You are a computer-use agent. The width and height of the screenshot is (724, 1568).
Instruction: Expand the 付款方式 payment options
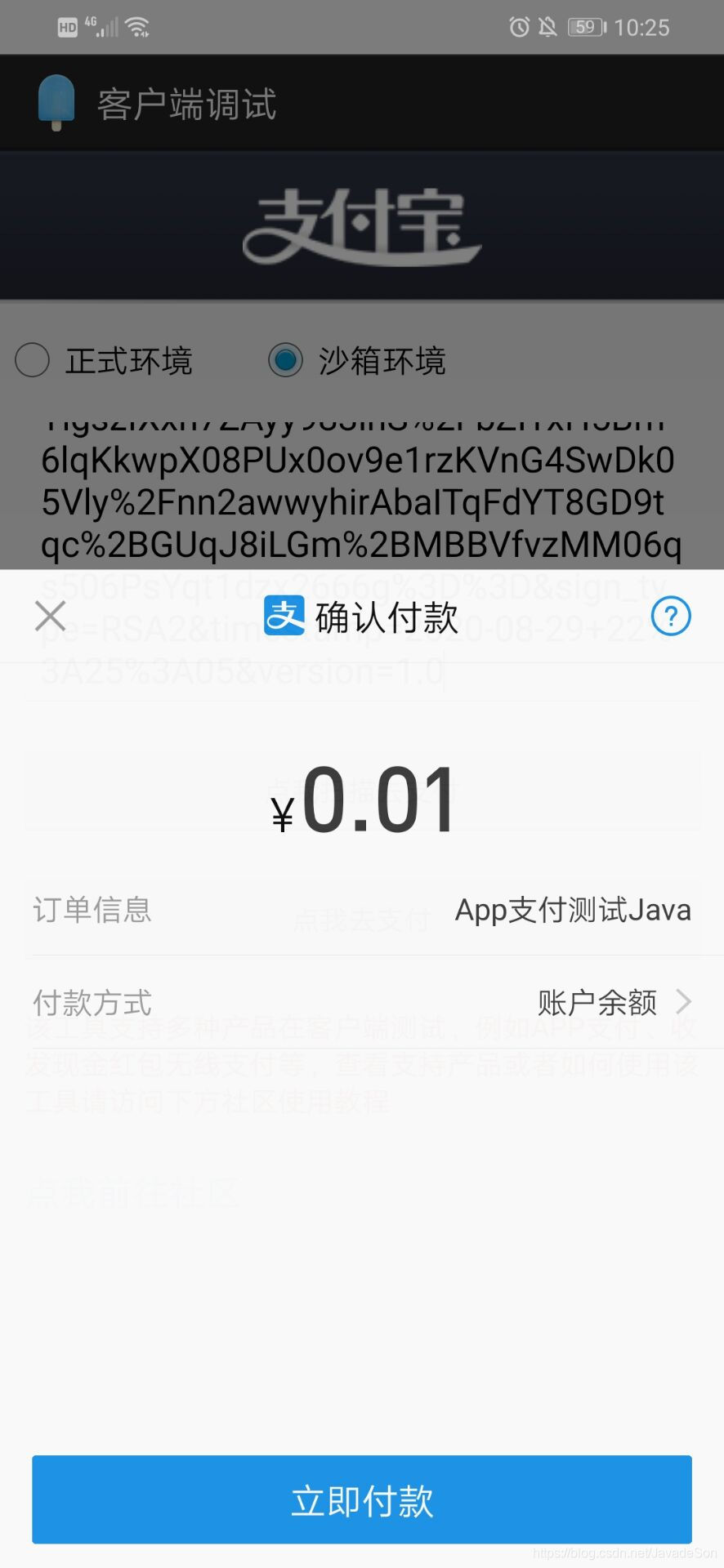point(362,1001)
